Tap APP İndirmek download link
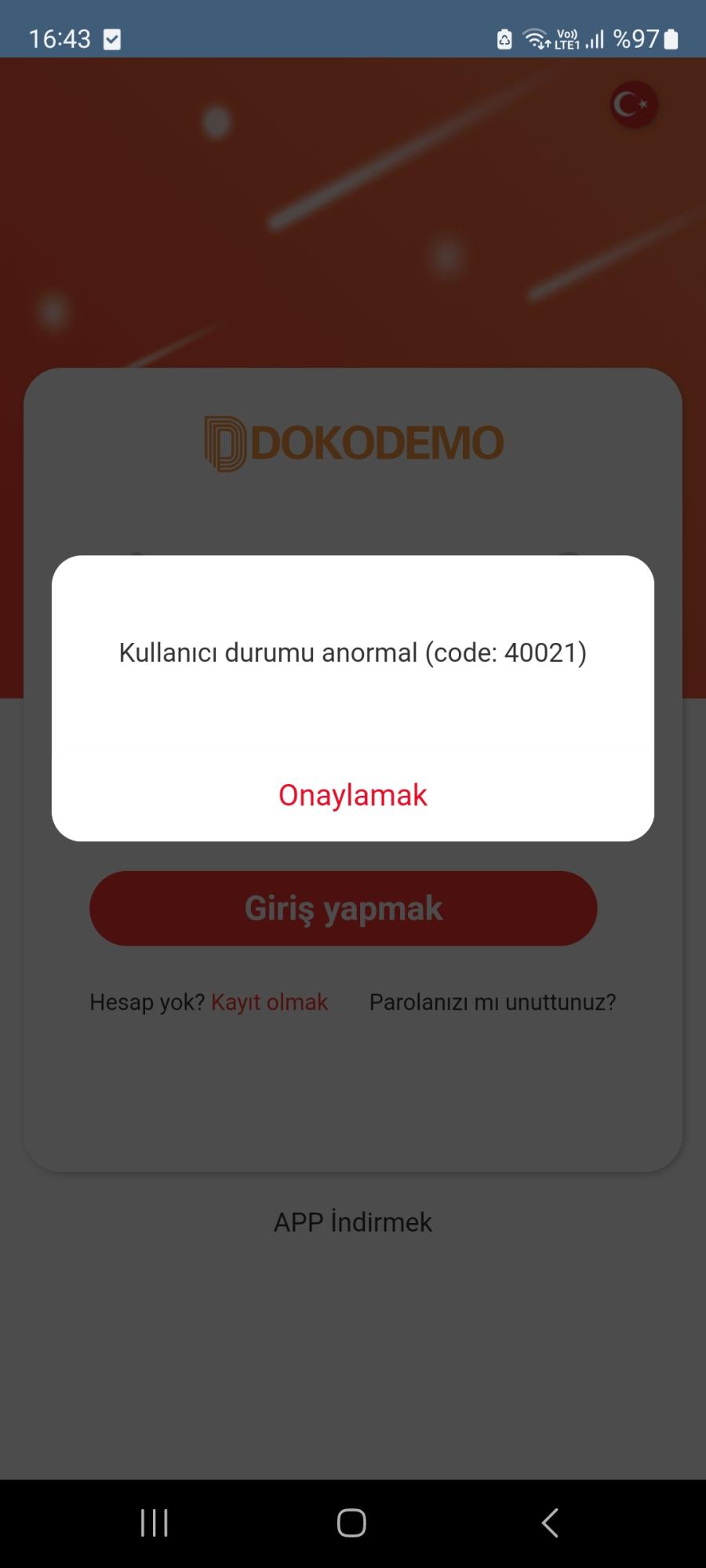Viewport: 706px width, 1568px height. [x=352, y=1221]
